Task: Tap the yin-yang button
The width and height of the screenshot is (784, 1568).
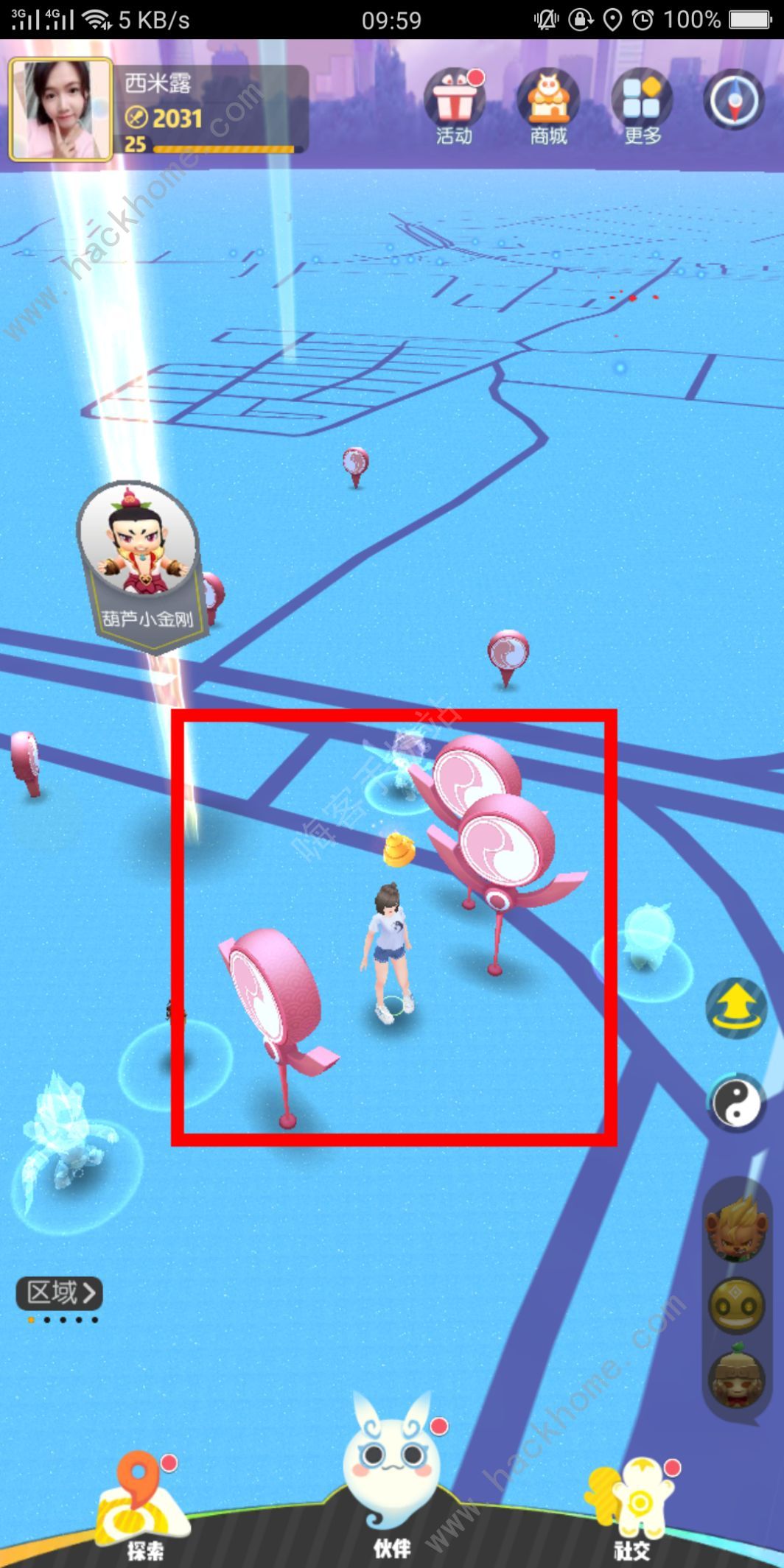Action: tap(736, 1103)
